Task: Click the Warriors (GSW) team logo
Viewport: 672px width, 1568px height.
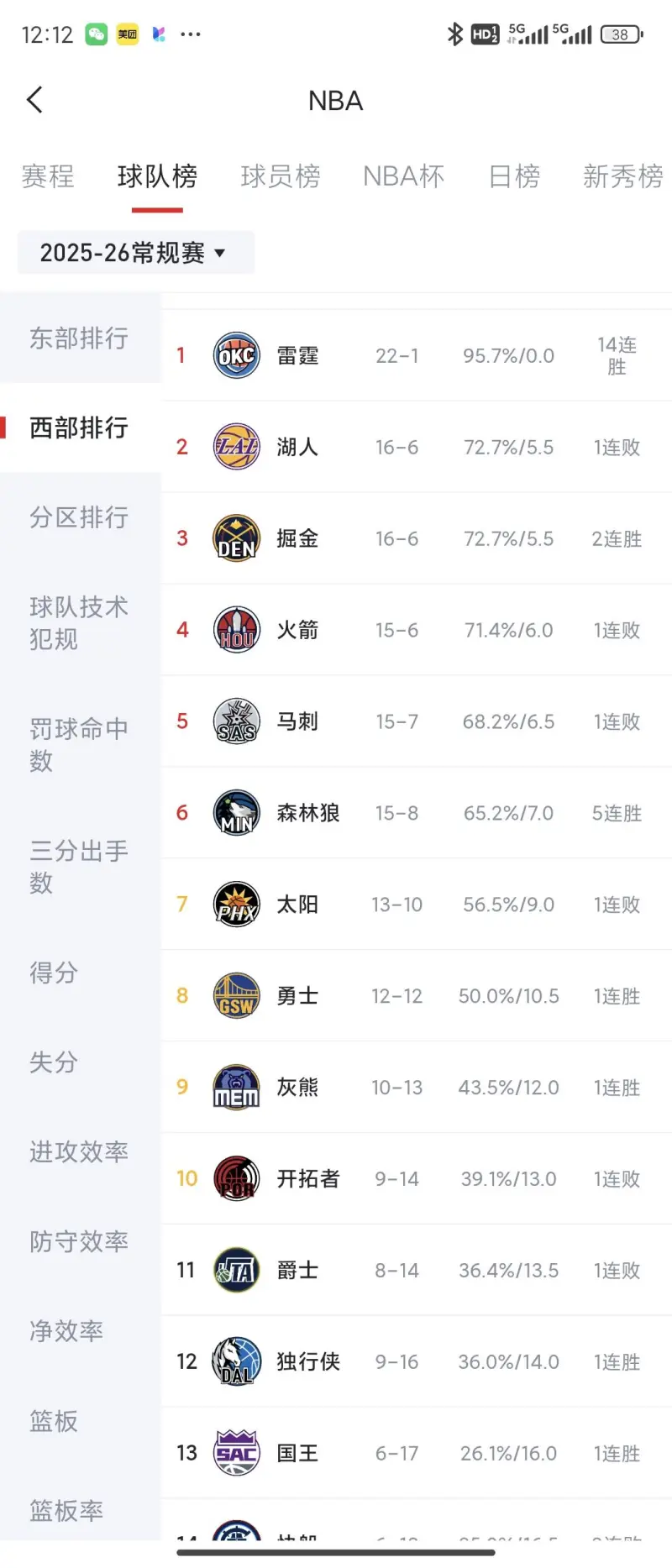Action: pyautogui.click(x=236, y=995)
